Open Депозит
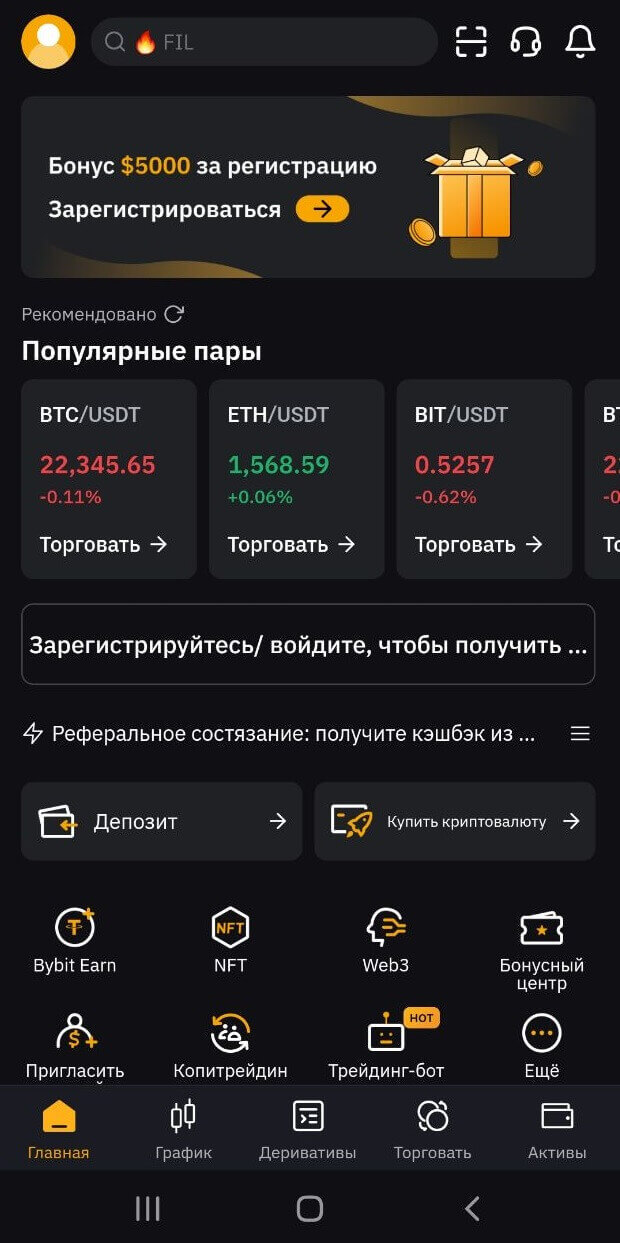 [161, 821]
